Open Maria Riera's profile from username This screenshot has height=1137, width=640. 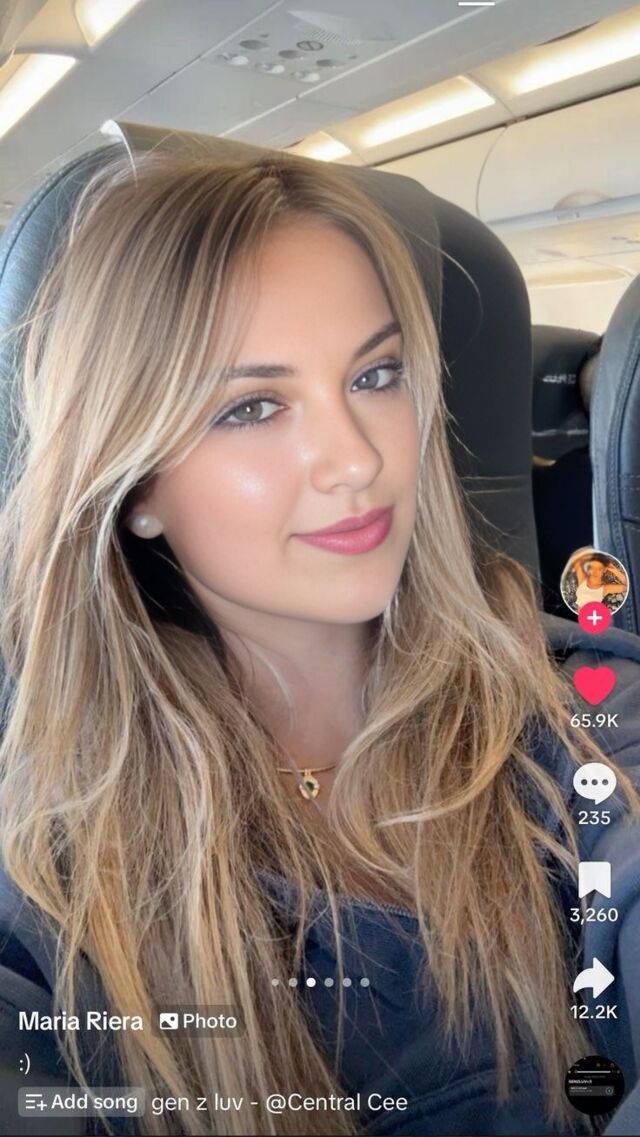coord(80,1021)
